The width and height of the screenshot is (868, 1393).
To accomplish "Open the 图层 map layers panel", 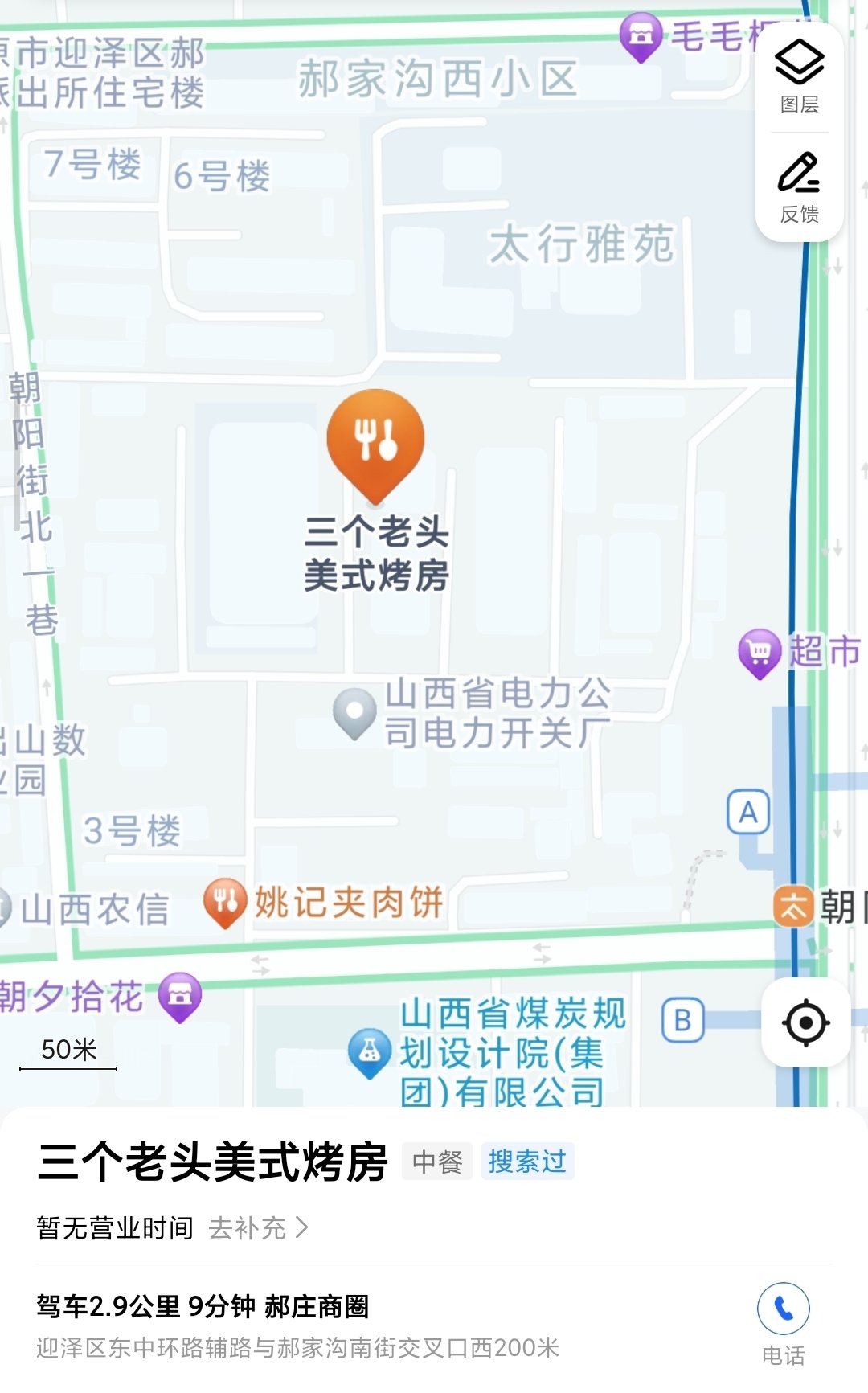I will [x=799, y=76].
